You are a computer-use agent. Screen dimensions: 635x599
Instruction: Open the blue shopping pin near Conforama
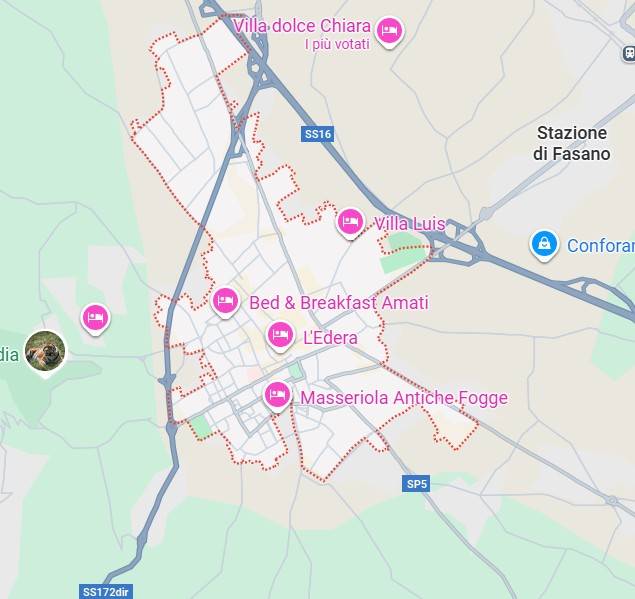pos(544,244)
